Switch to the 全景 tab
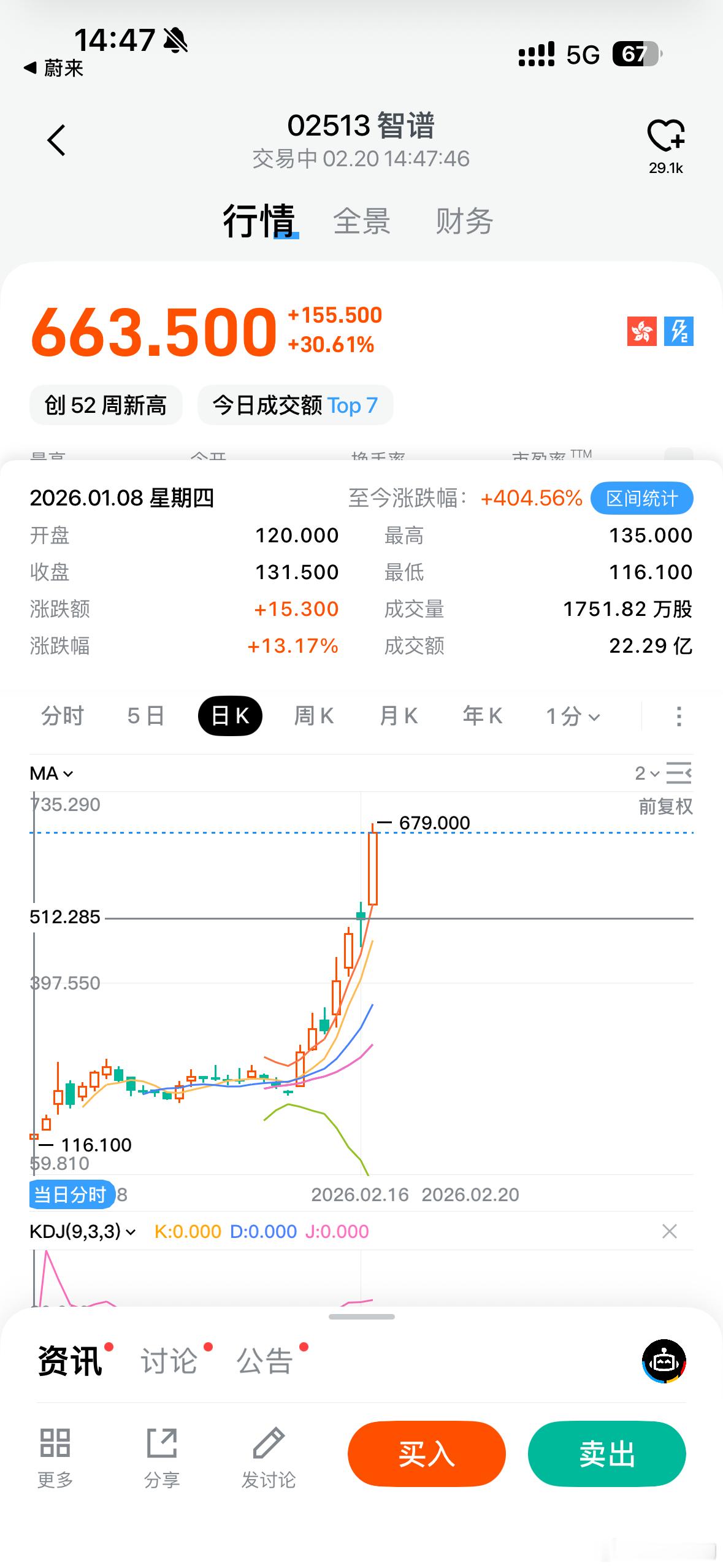This screenshot has height=1568, width=723. (362, 221)
